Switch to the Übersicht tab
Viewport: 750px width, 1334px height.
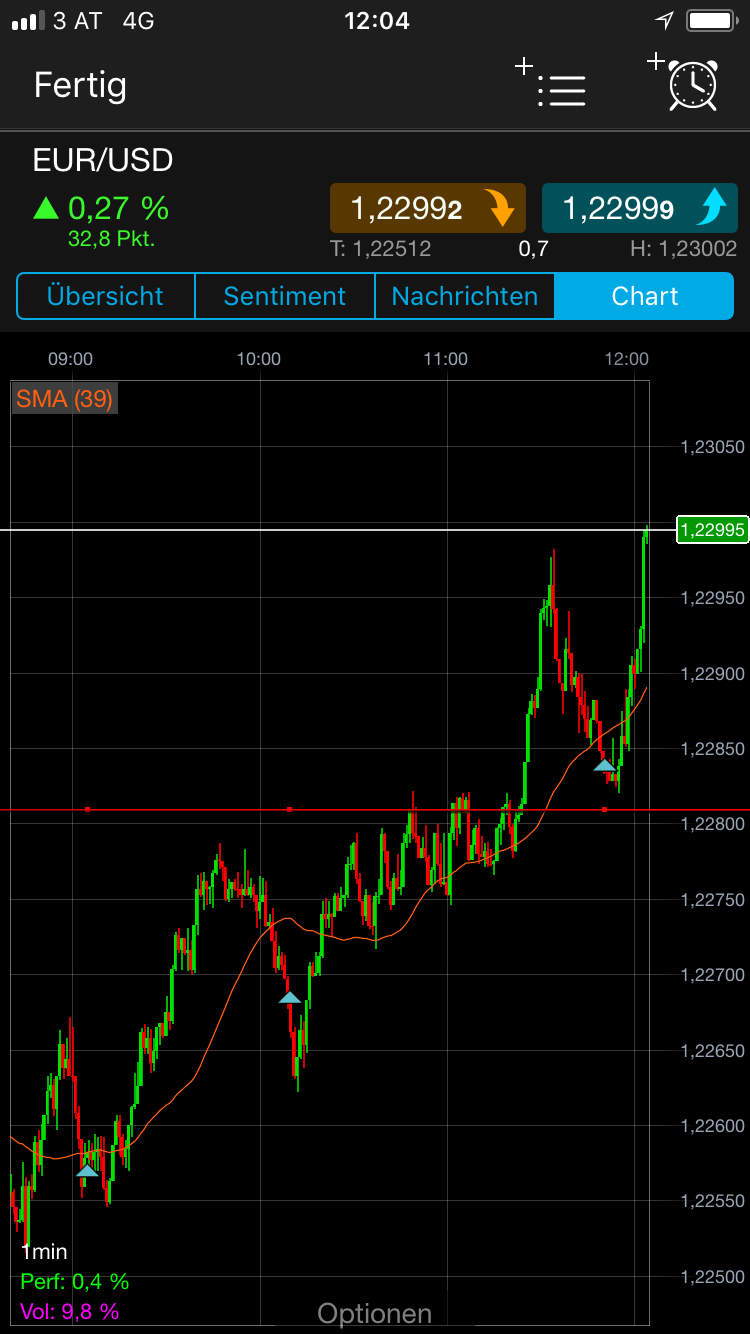105,296
